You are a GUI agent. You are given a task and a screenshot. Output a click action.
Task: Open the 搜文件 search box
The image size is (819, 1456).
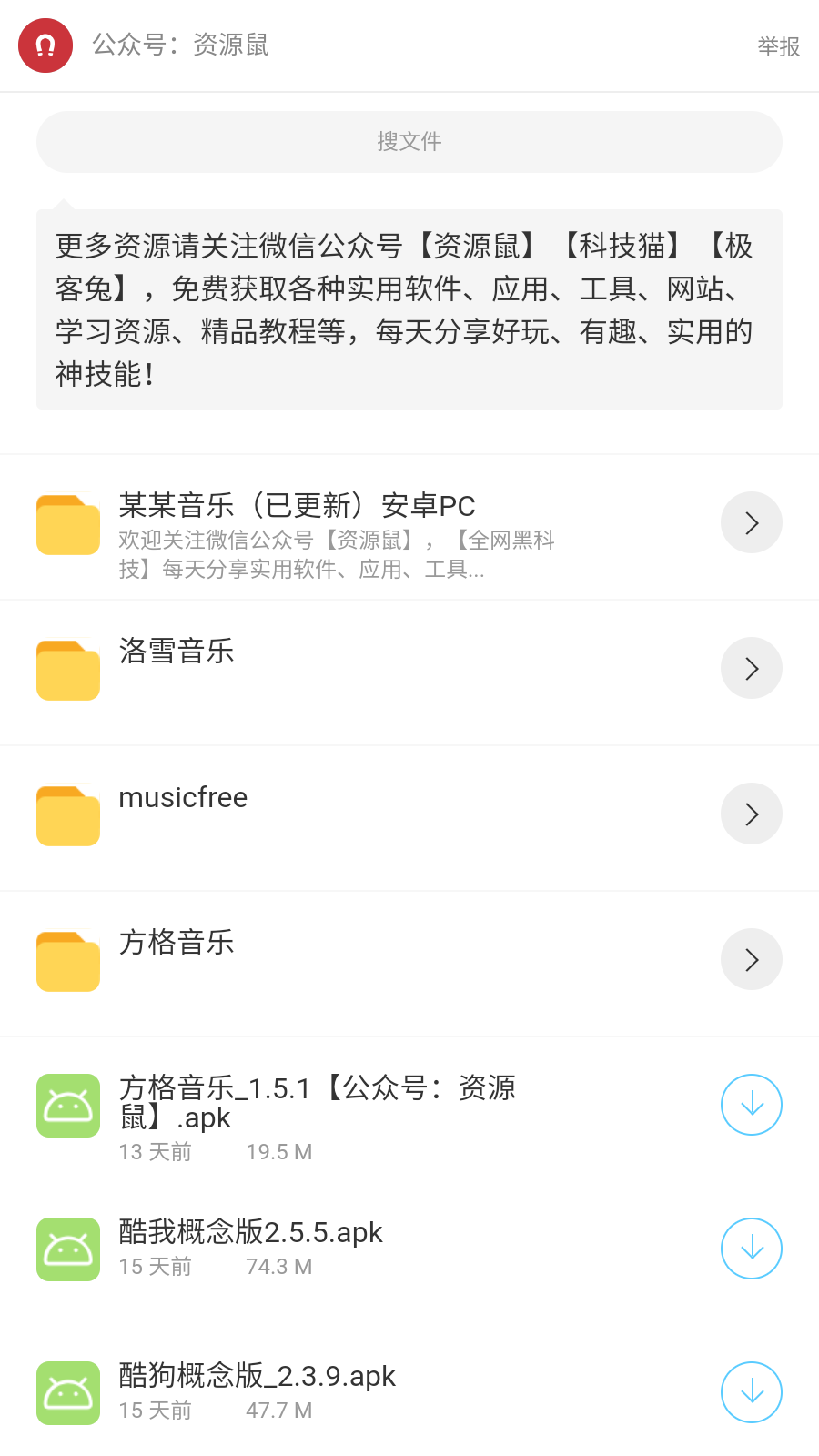tap(409, 142)
